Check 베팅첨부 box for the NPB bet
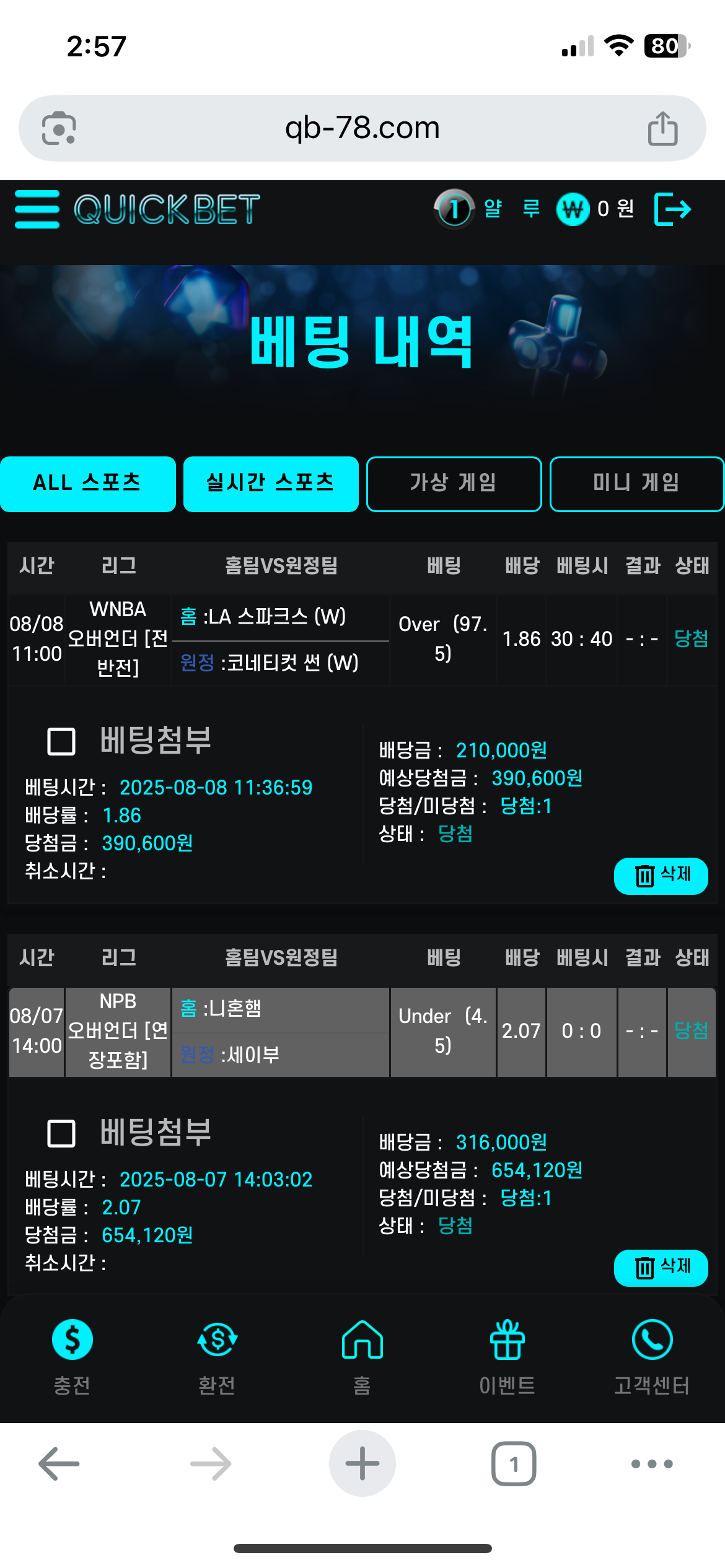Image resolution: width=725 pixels, height=1568 pixels. coord(61,1133)
